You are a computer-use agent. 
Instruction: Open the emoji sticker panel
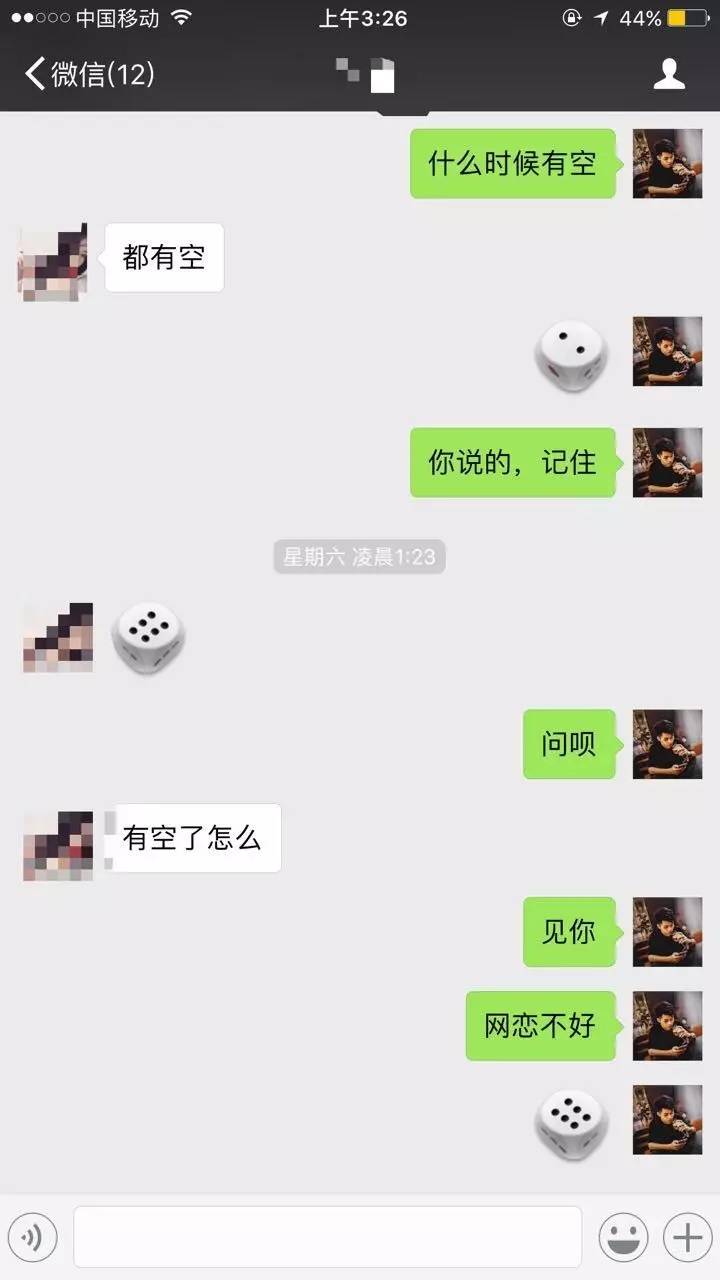coord(623,1238)
